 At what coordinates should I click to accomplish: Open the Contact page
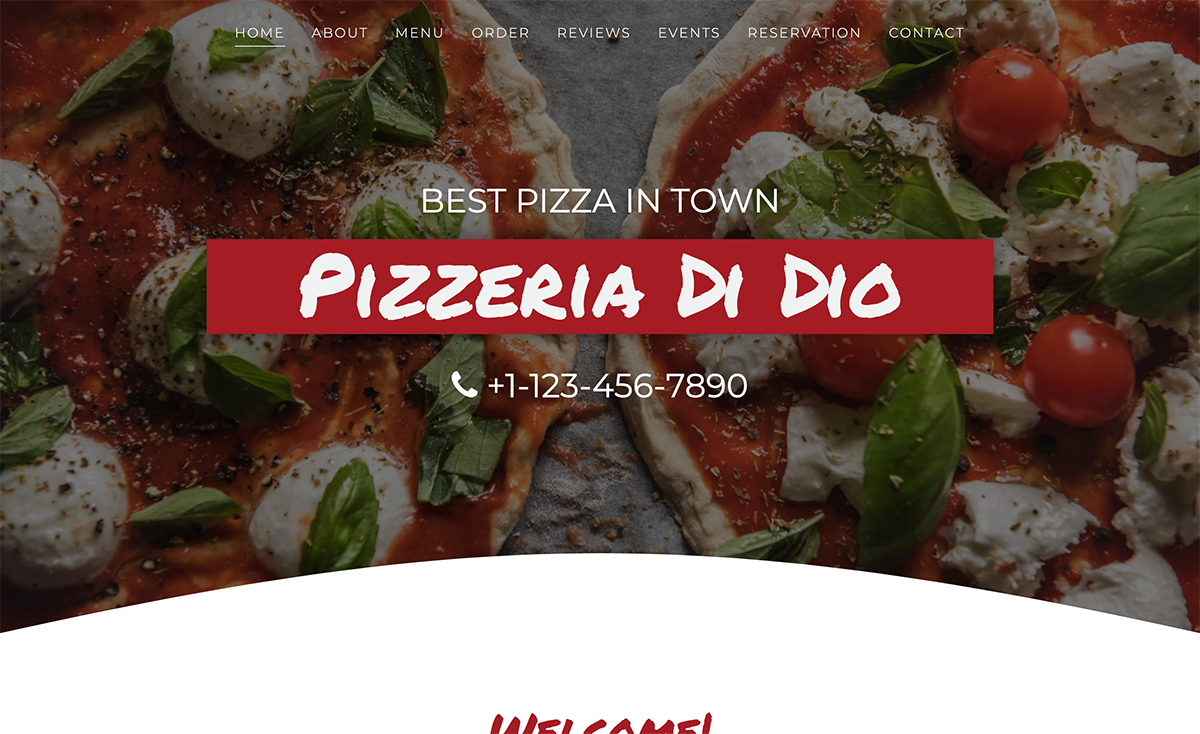927,33
